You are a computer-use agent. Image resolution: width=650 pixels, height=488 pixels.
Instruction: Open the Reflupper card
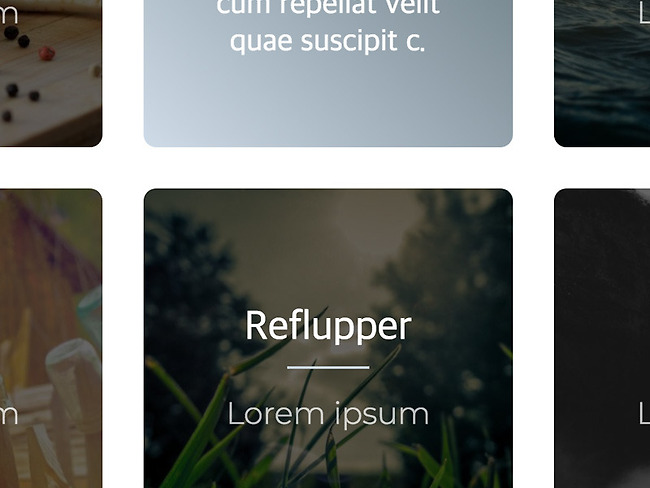328,338
